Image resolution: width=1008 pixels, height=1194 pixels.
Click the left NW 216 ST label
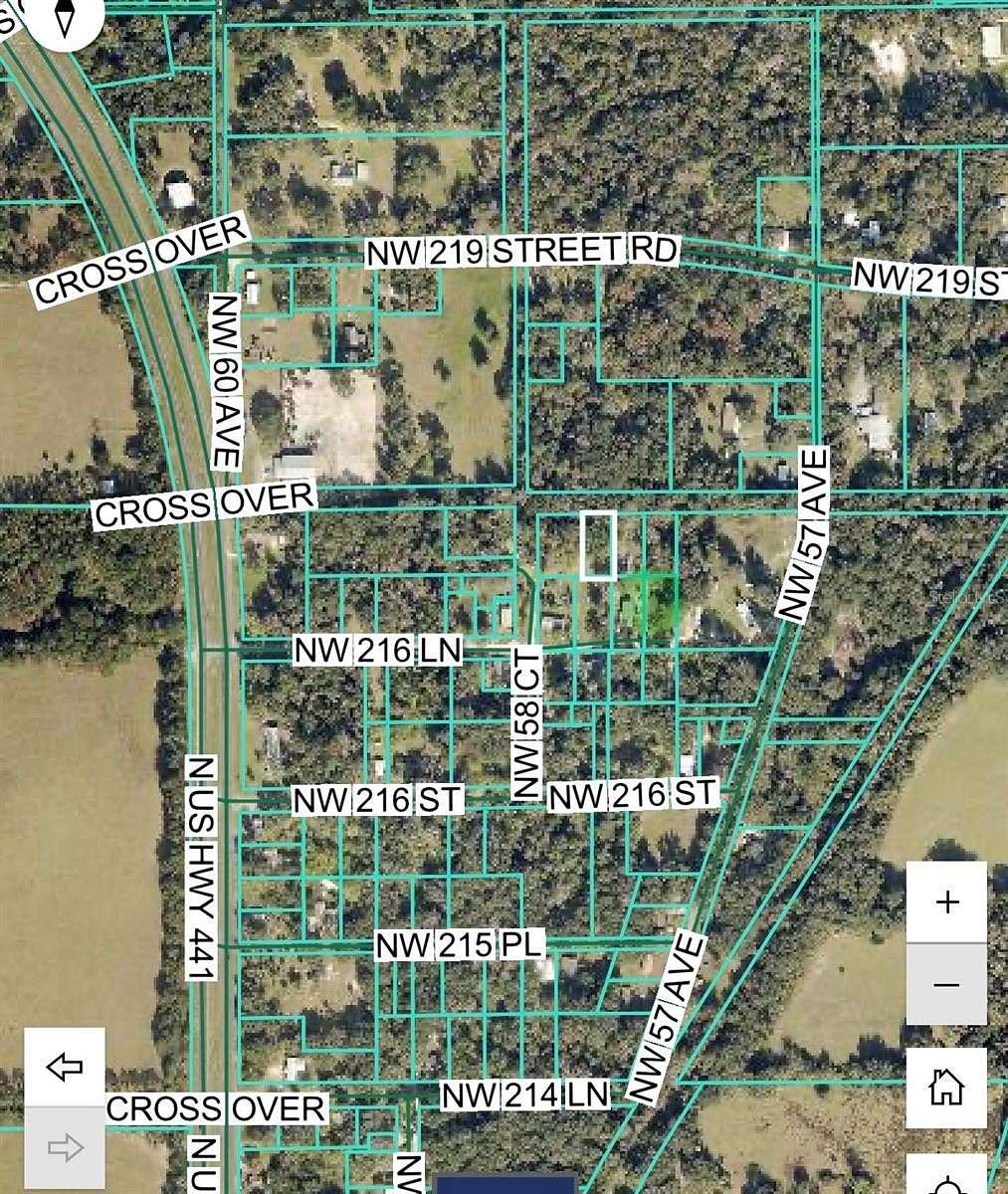point(378,796)
